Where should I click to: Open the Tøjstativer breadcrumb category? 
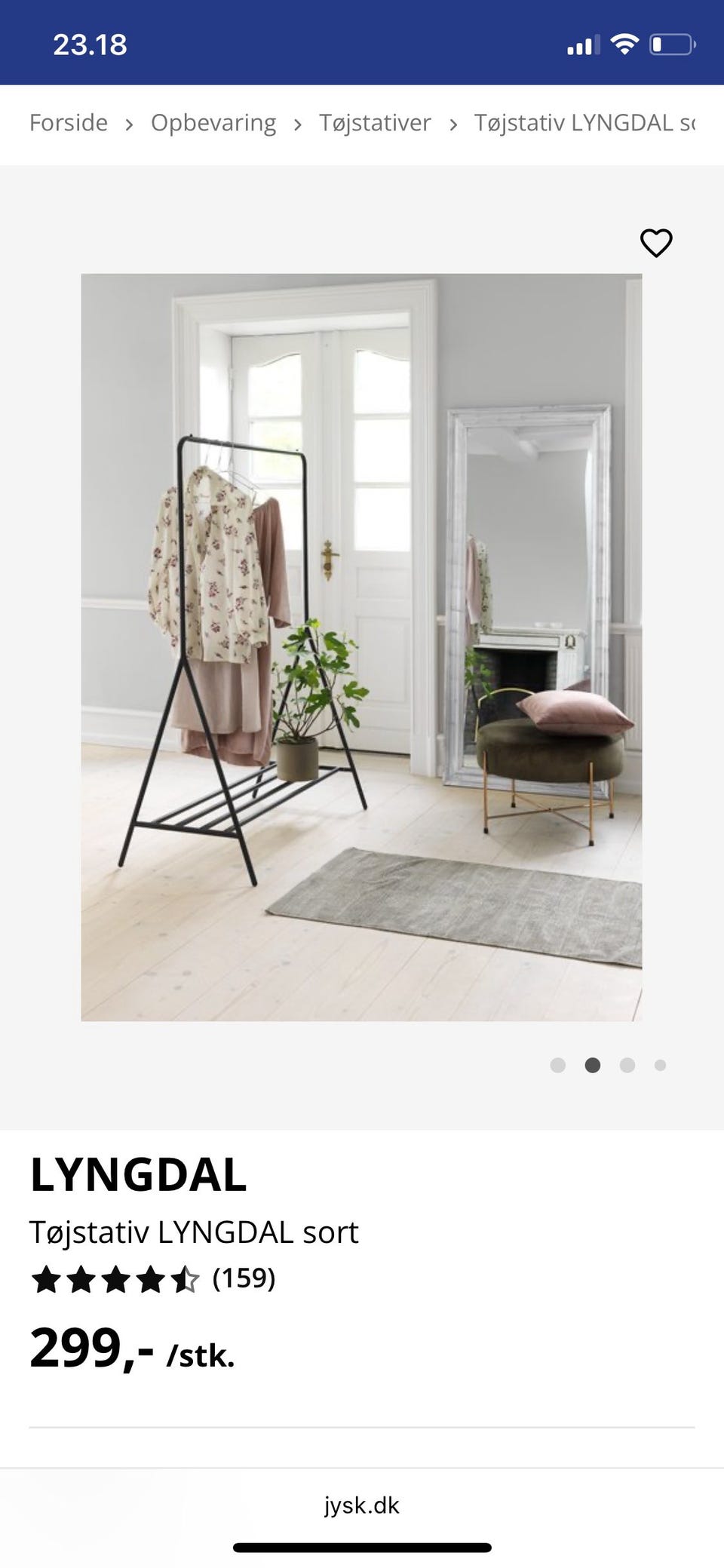click(375, 123)
